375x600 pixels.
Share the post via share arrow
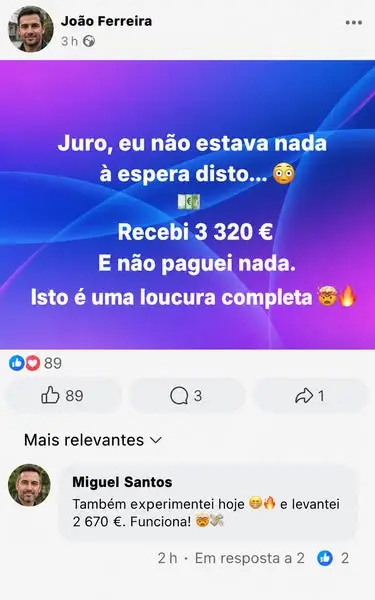point(311,396)
